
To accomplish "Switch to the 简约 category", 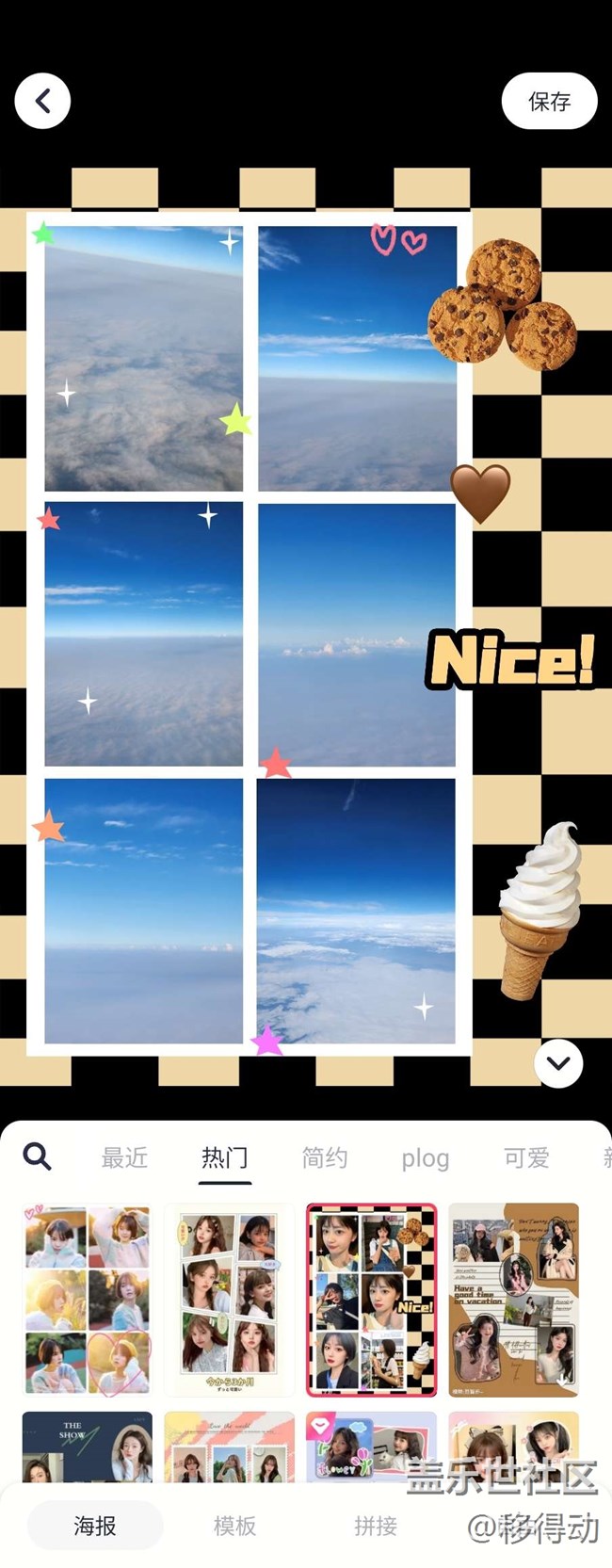I will (325, 1157).
